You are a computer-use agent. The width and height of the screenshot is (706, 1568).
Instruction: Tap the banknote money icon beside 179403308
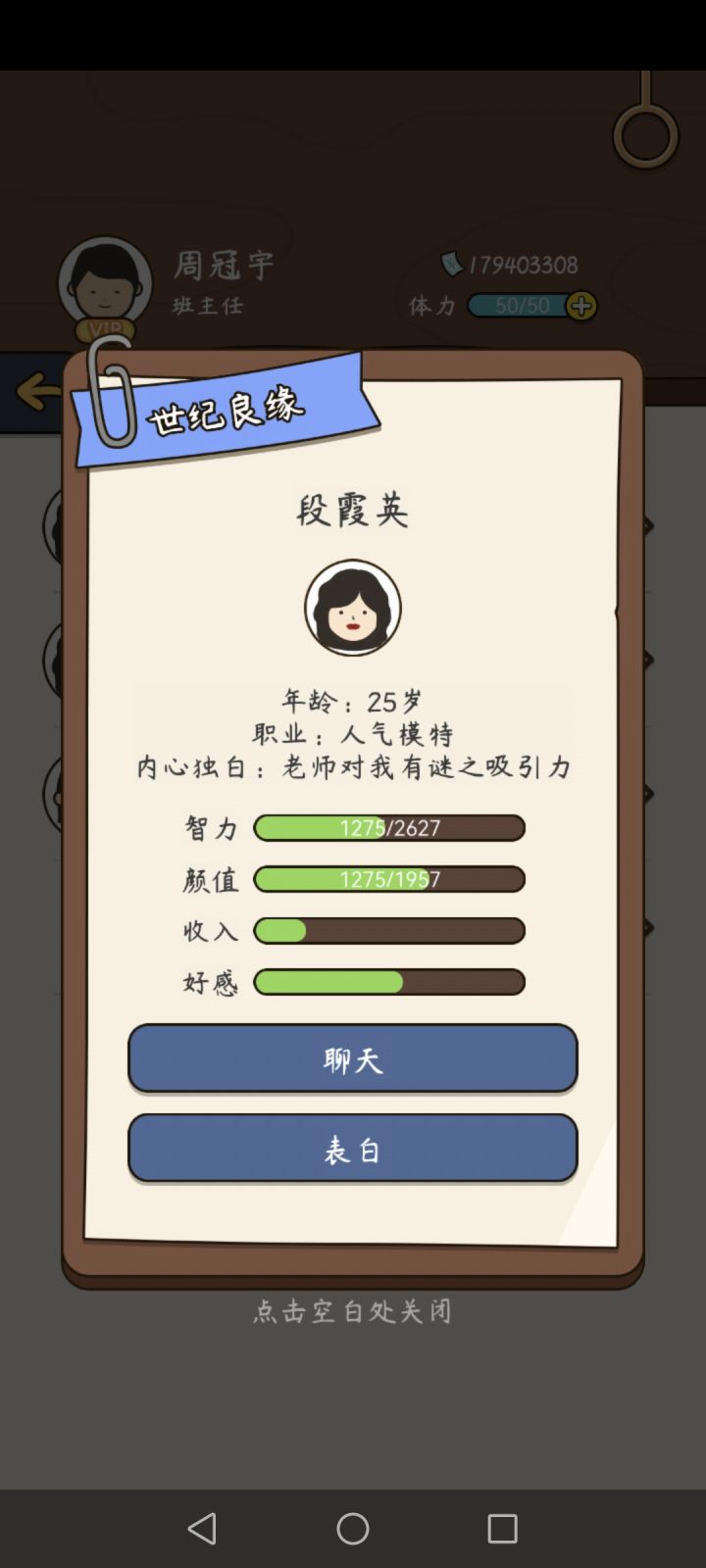point(451,262)
